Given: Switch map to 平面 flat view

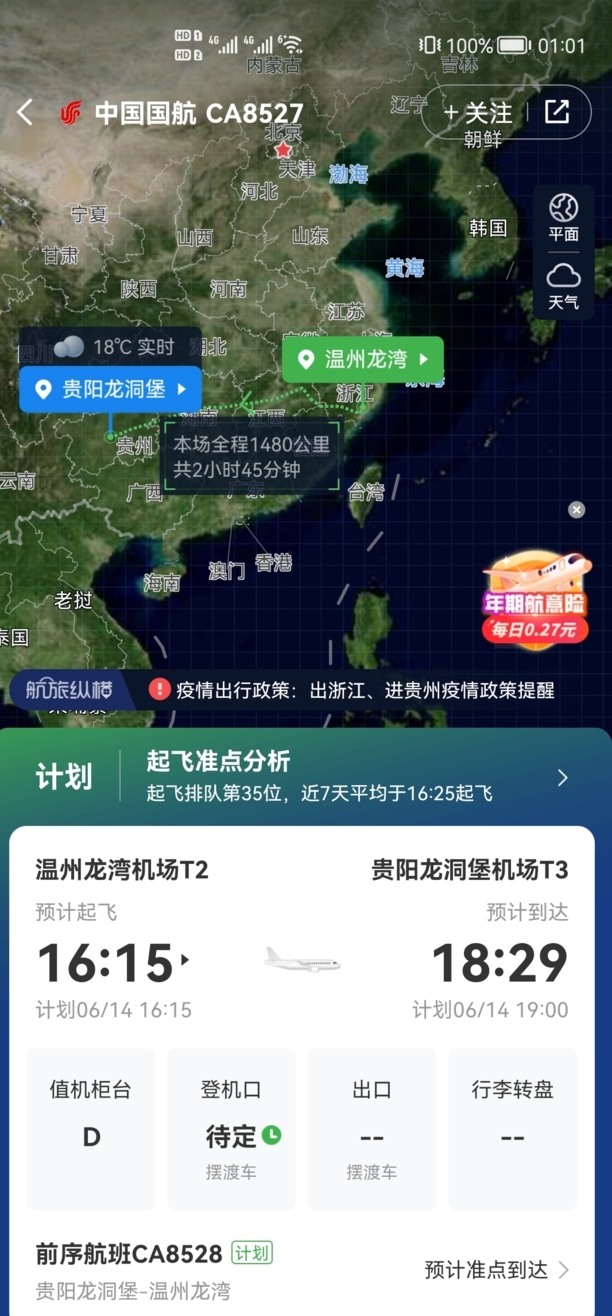Looking at the screenshot, I should (x=563, y=217).
